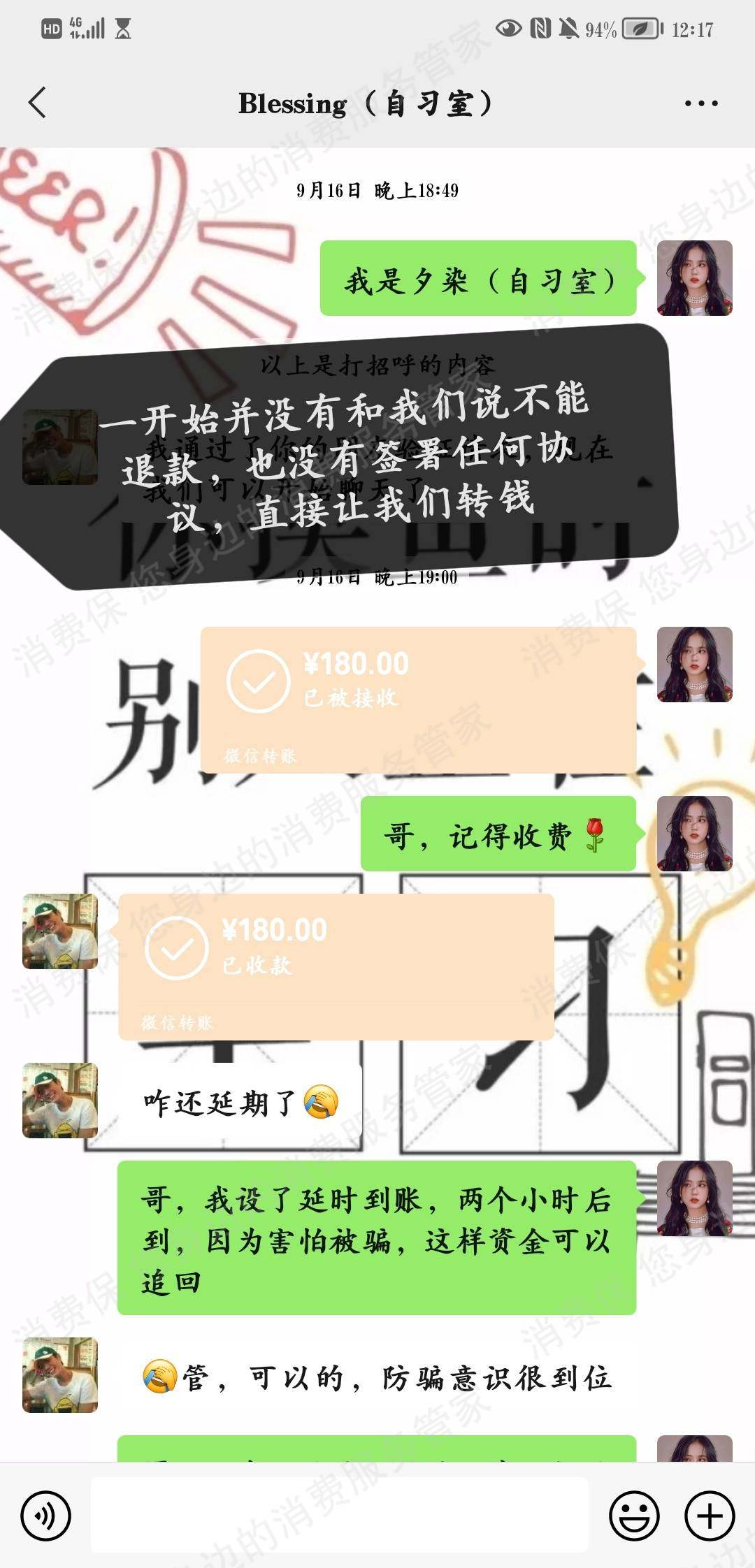Switch to voice message input

click(x=46, y=1516)
